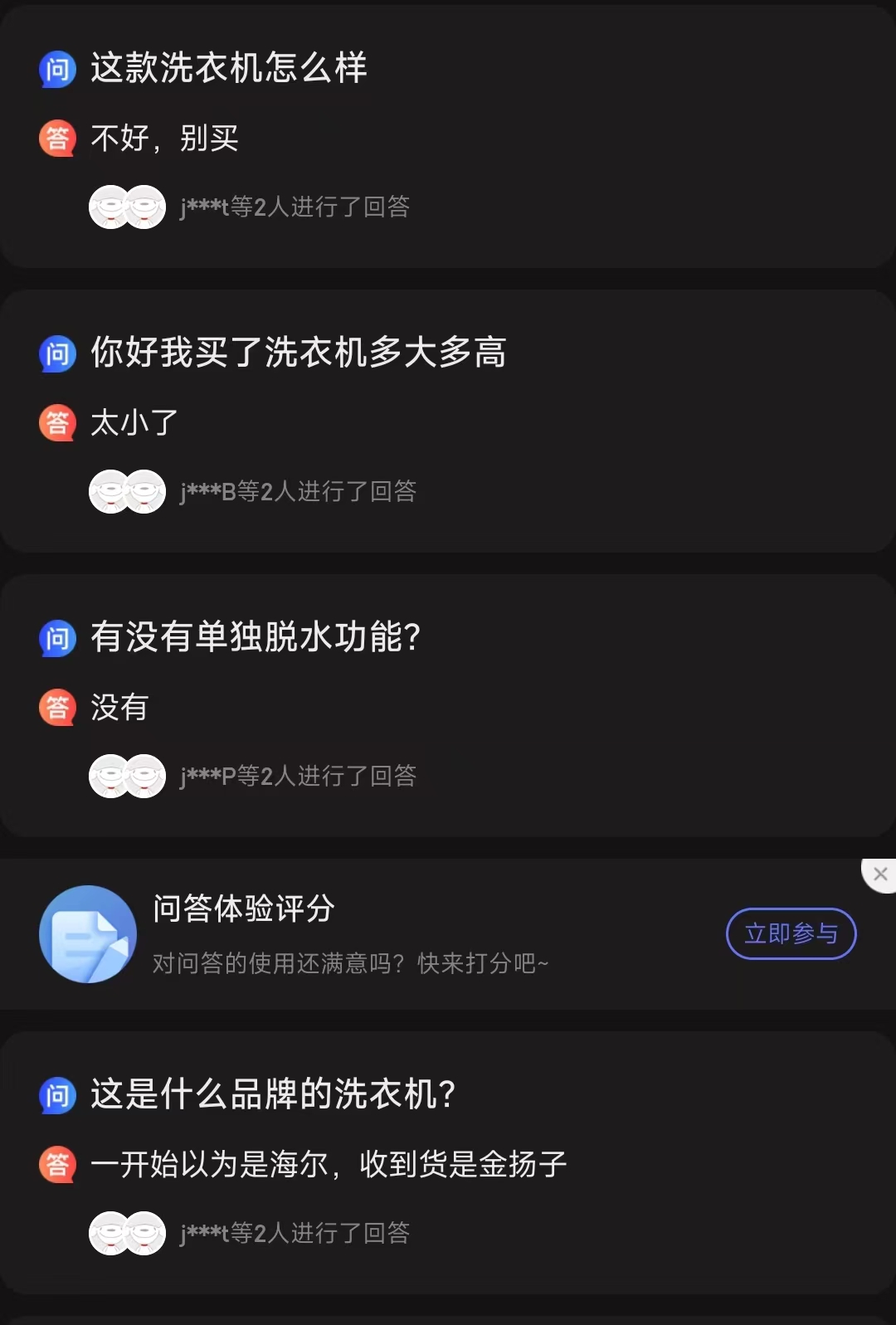Open the question 这是什么品牌的洗衣机?

click(x=273, y=1094)
